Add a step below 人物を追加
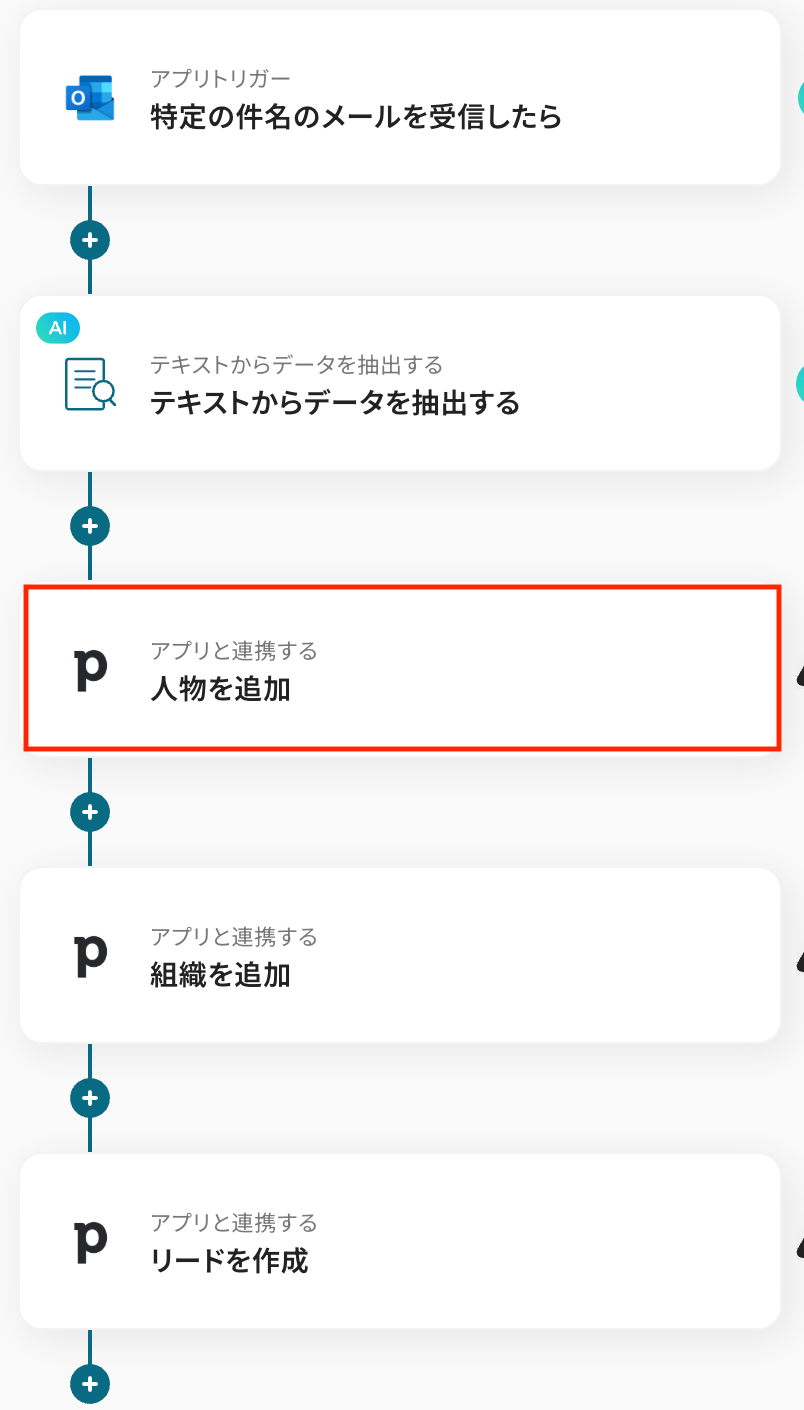The image size is (804, 1410). pos(90,812)
